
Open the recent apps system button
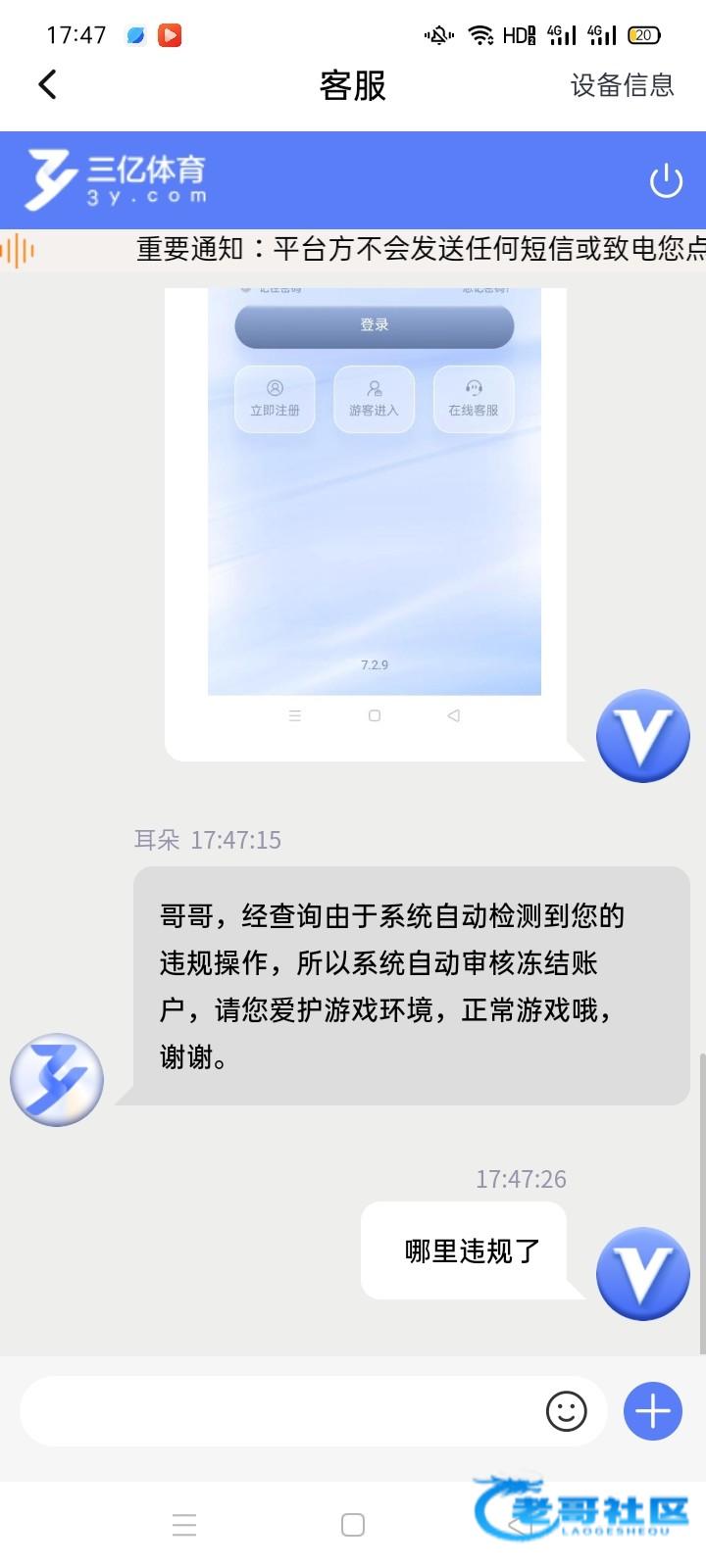pos(184,1525)
